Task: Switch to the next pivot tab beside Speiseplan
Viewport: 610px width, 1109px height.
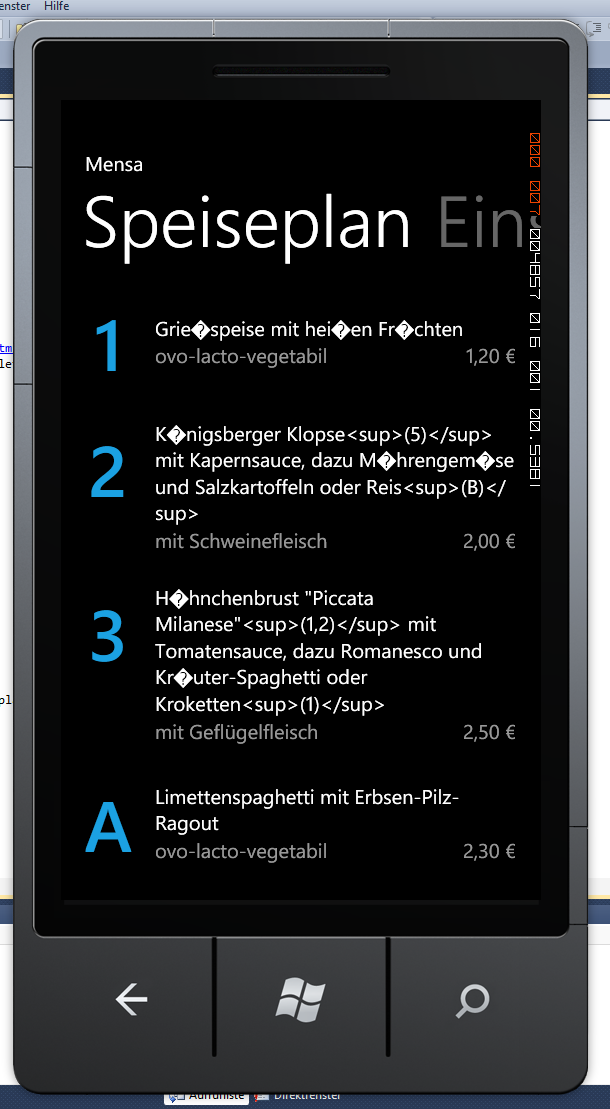Action: coord(487,224)
